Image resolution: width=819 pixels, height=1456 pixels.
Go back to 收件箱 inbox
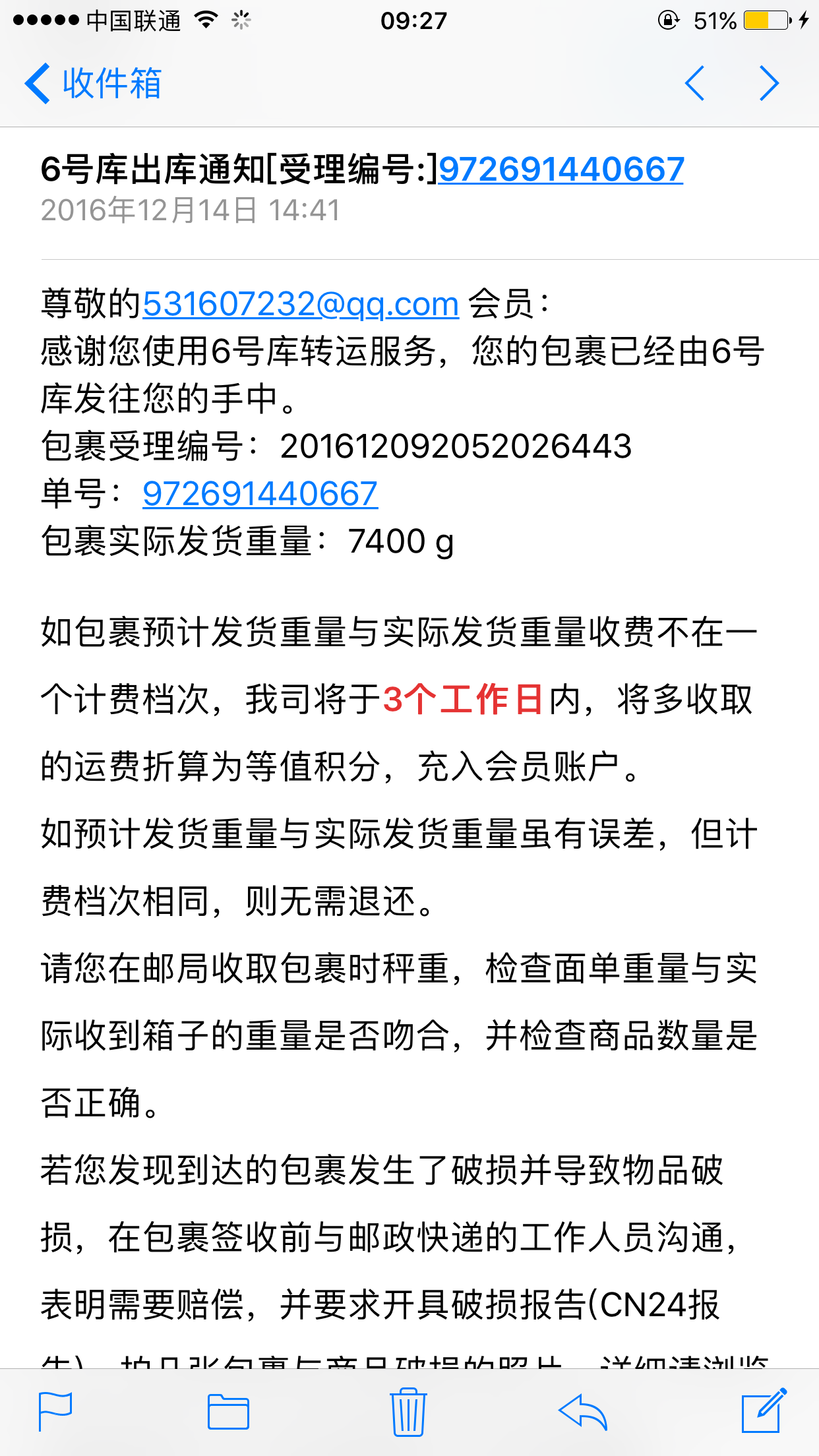pos(93,84)
